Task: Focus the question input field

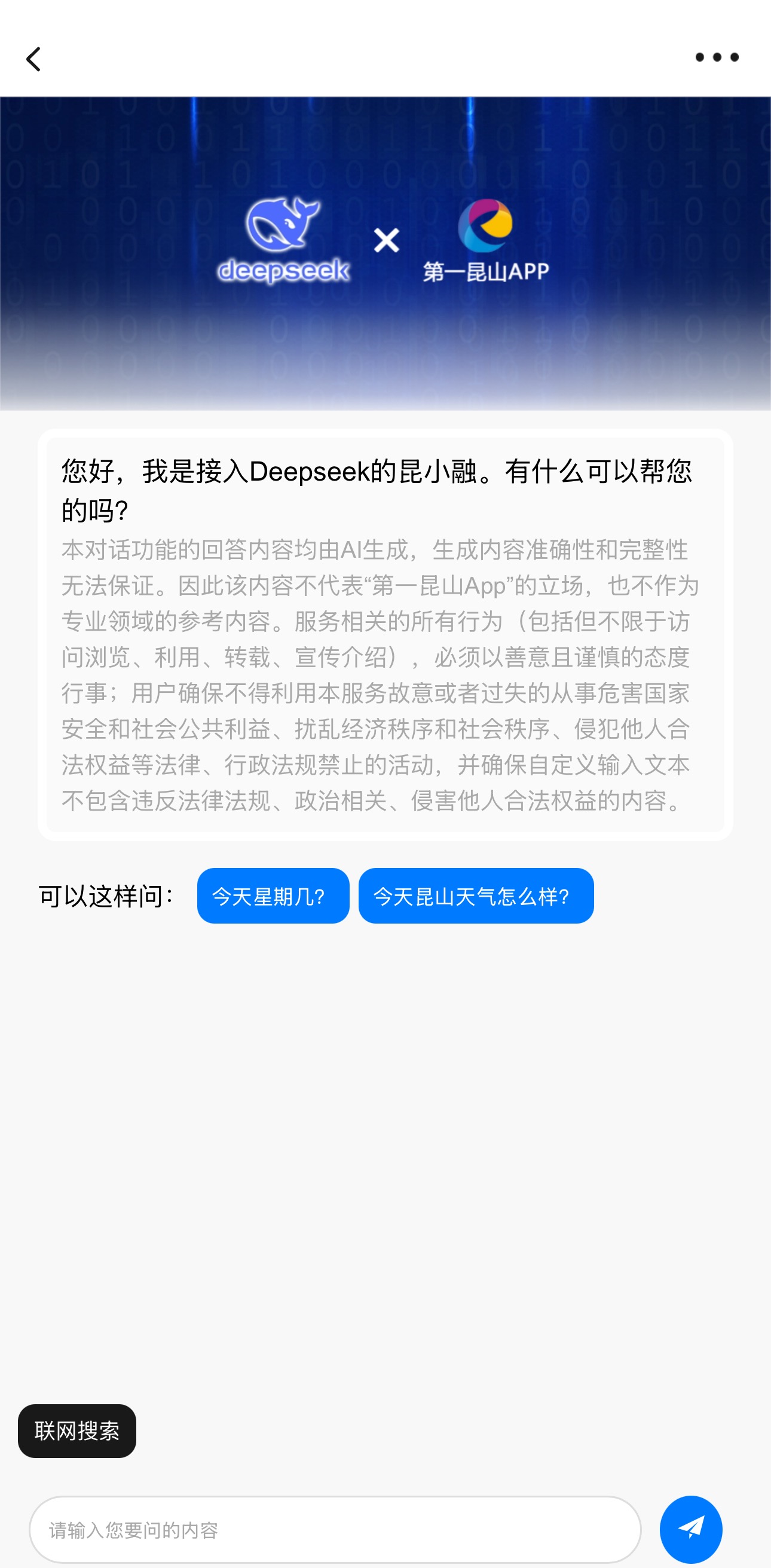Action: (335, 1529)
